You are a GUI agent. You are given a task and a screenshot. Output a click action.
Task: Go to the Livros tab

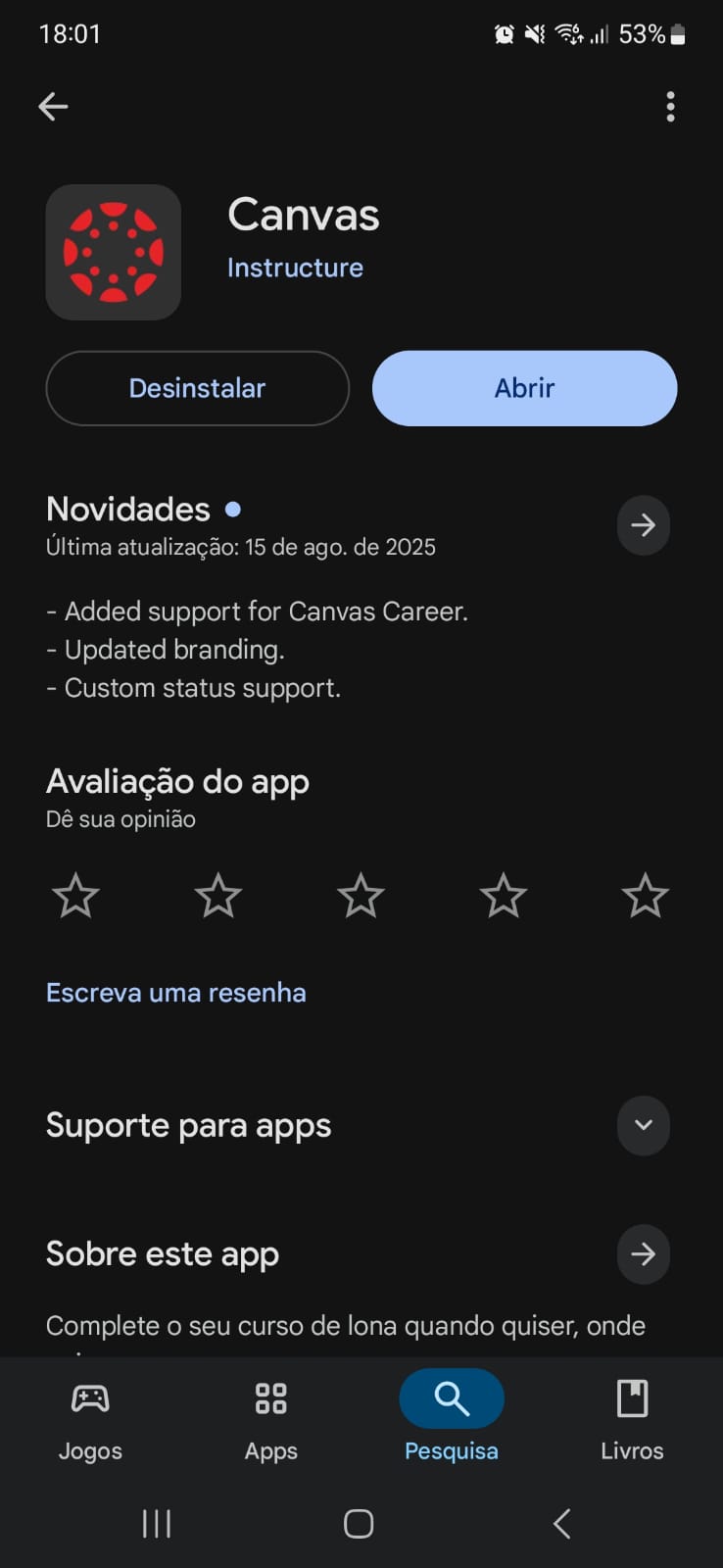632,1416
